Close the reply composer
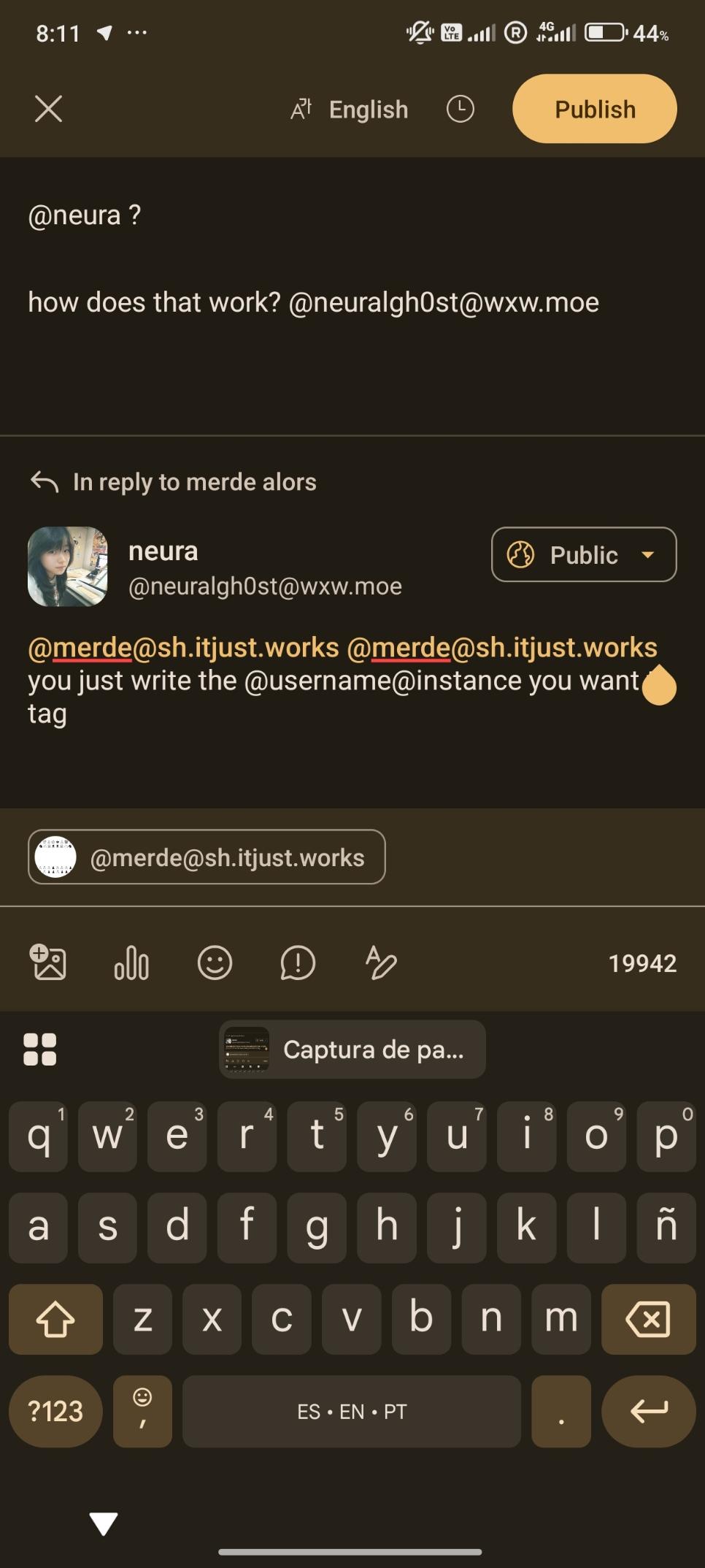This screenshot has height=1568, width=705. click(x=48, y=110)
